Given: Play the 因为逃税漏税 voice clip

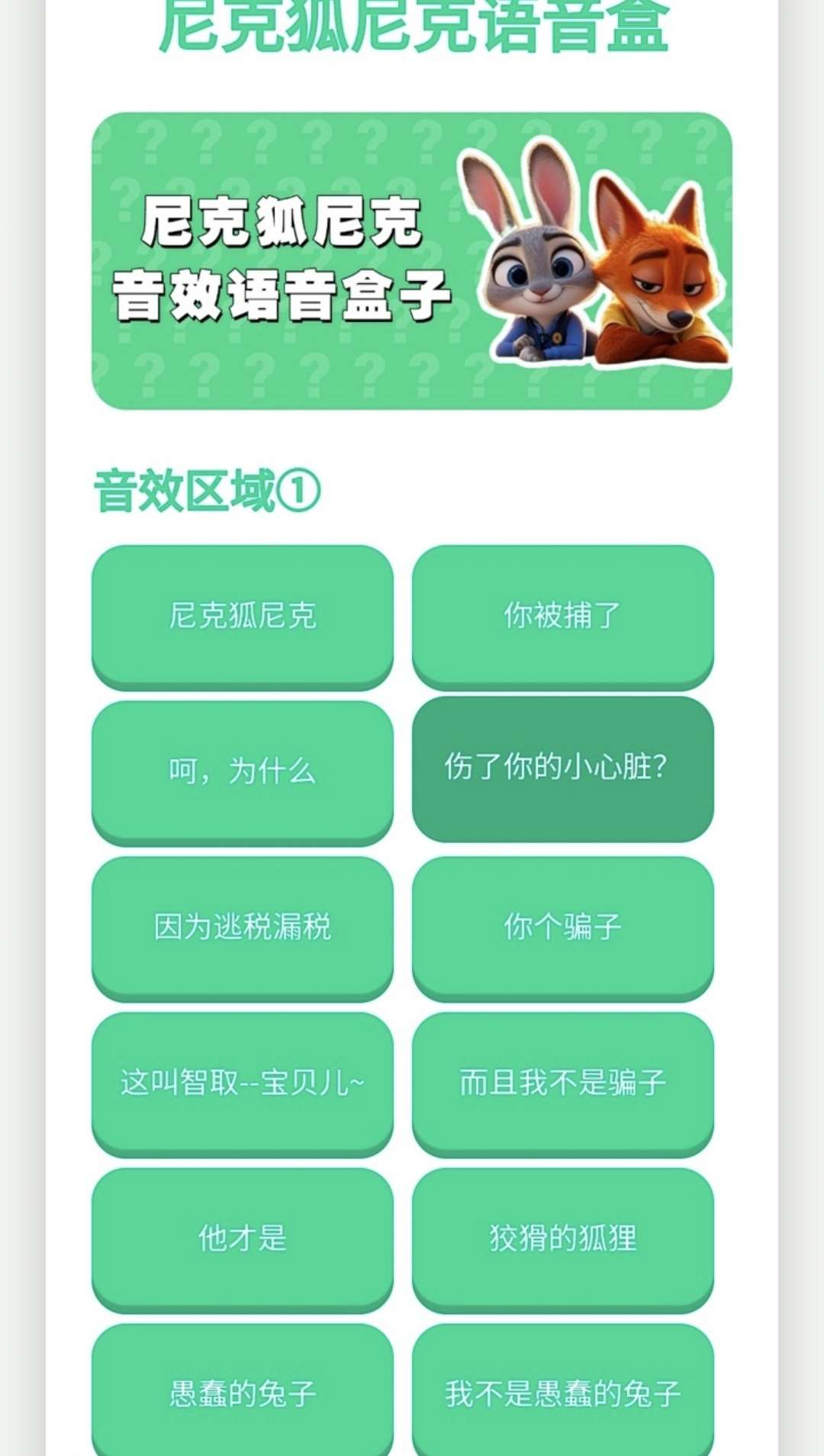Looking at the screenshot, I should tap(241, 926).
